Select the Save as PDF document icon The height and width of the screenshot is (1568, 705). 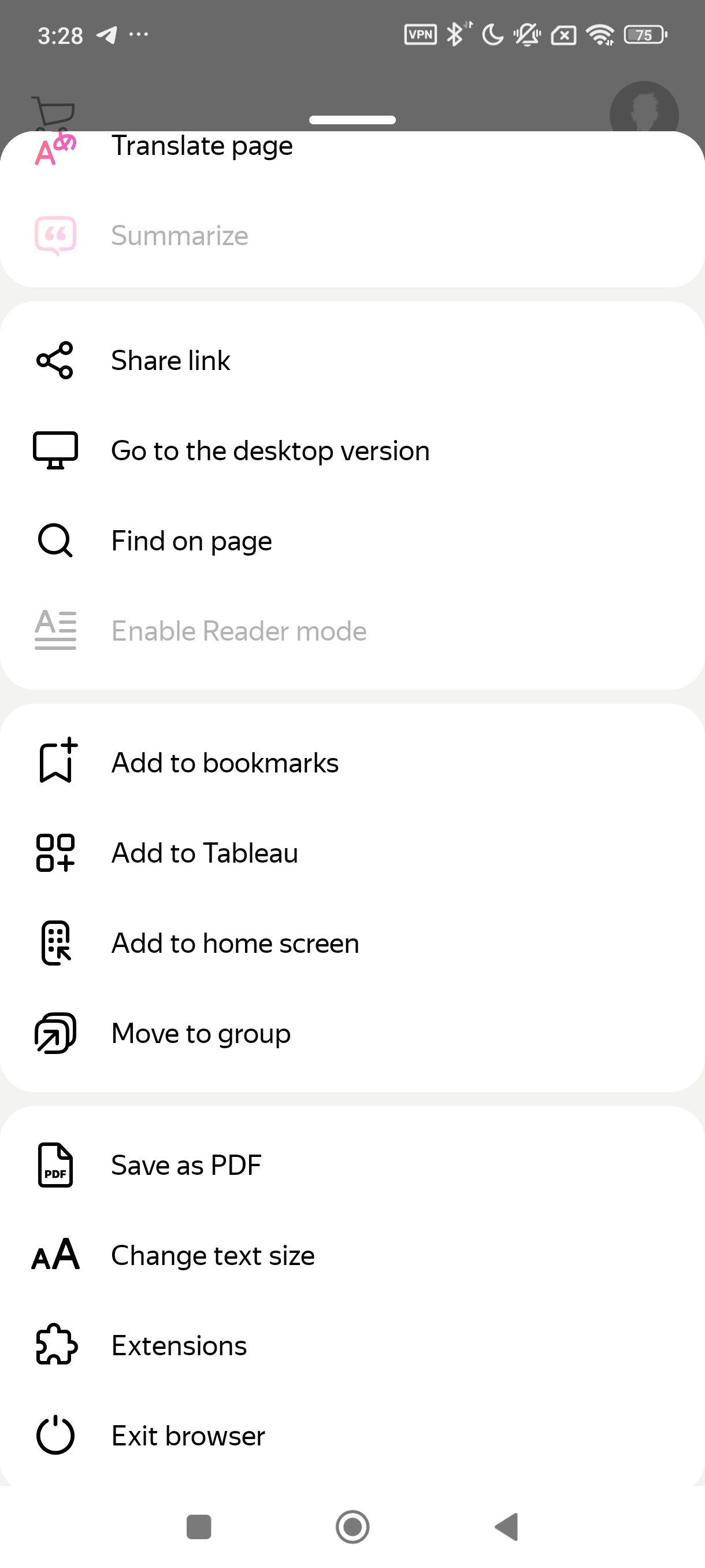(x=55, y=1164)
